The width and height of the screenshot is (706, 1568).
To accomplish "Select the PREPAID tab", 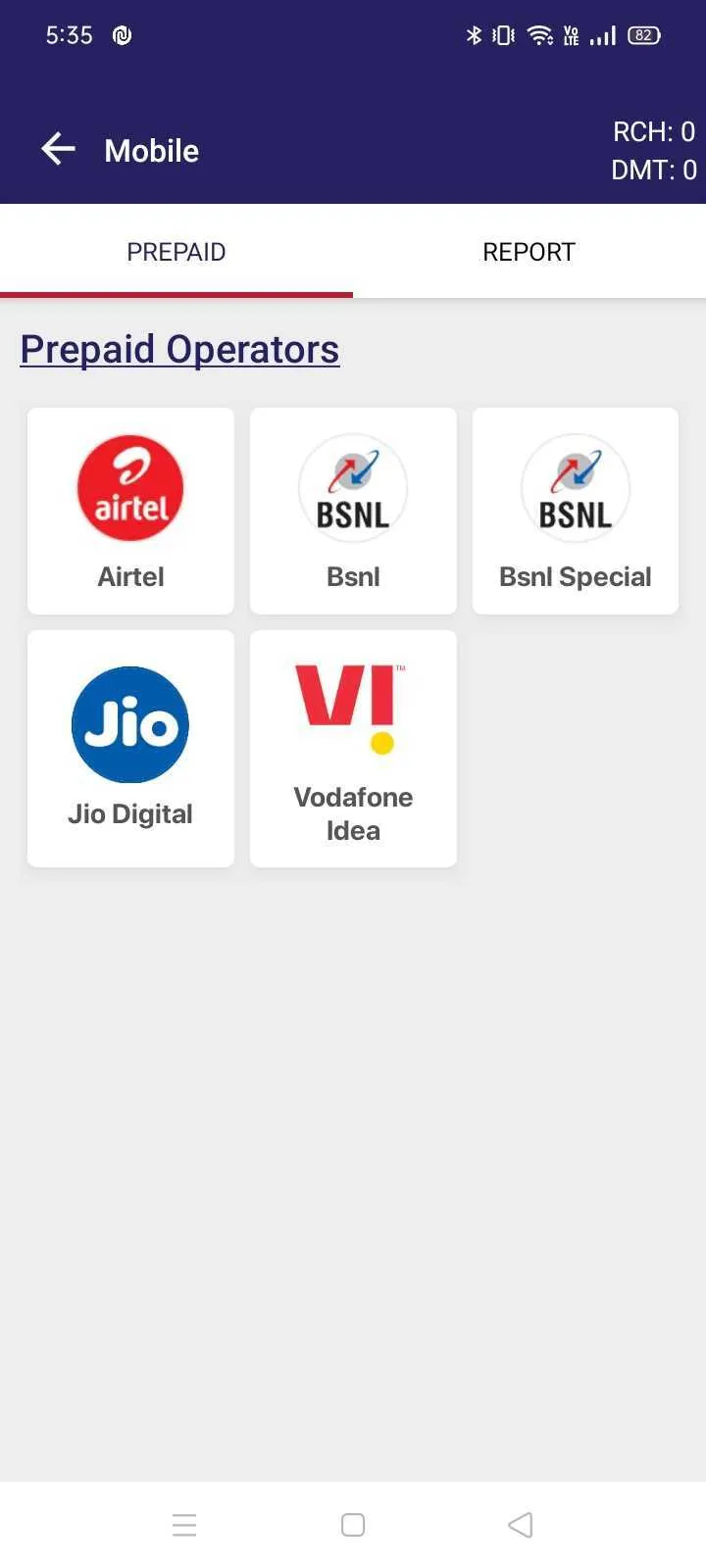I will pyautogui.click(x=176, y=252).
